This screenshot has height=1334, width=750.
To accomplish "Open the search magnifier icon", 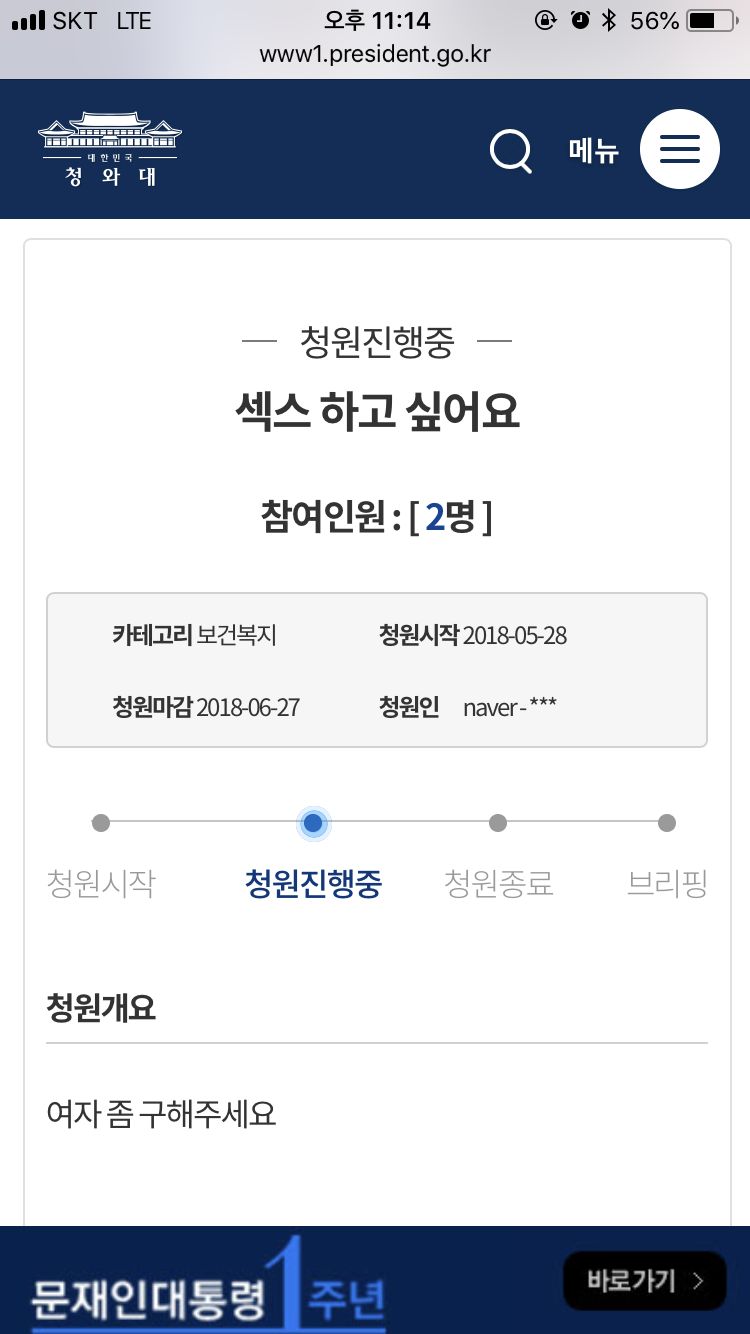I will [x=511, y=151].
